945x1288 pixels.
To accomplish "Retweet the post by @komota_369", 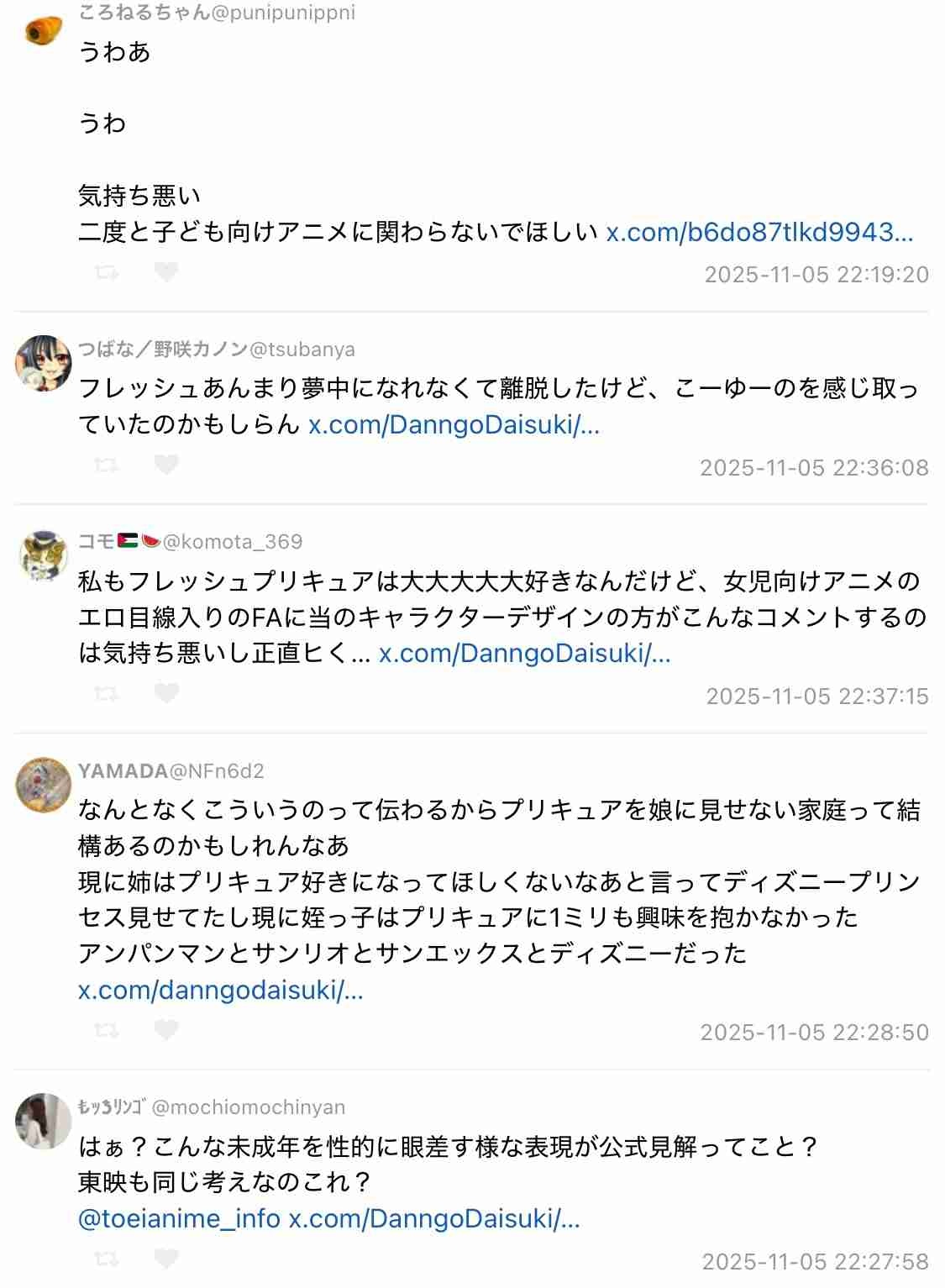I will (107, 693).
